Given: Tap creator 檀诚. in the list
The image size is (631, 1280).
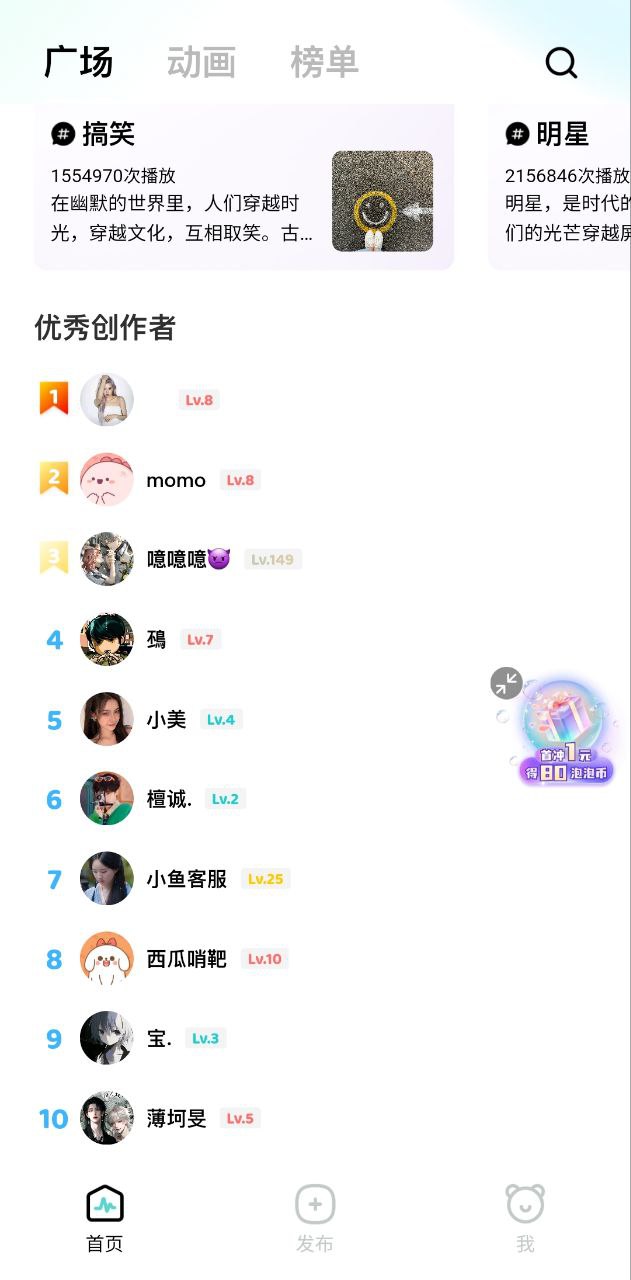Looking at the screenshot, I should [x=169, y=799].
